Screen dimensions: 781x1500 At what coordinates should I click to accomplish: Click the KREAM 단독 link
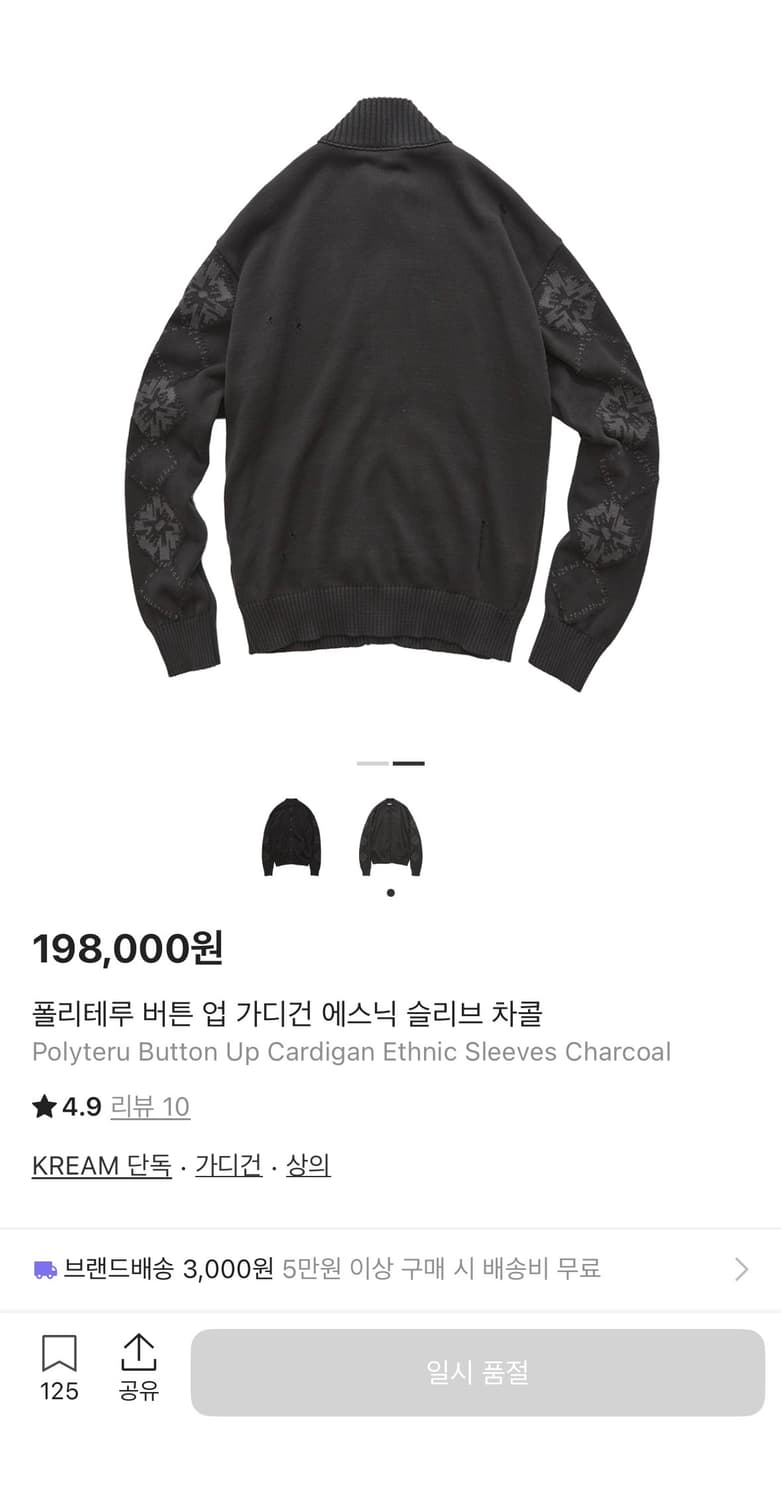click(x=100, y=1164)
